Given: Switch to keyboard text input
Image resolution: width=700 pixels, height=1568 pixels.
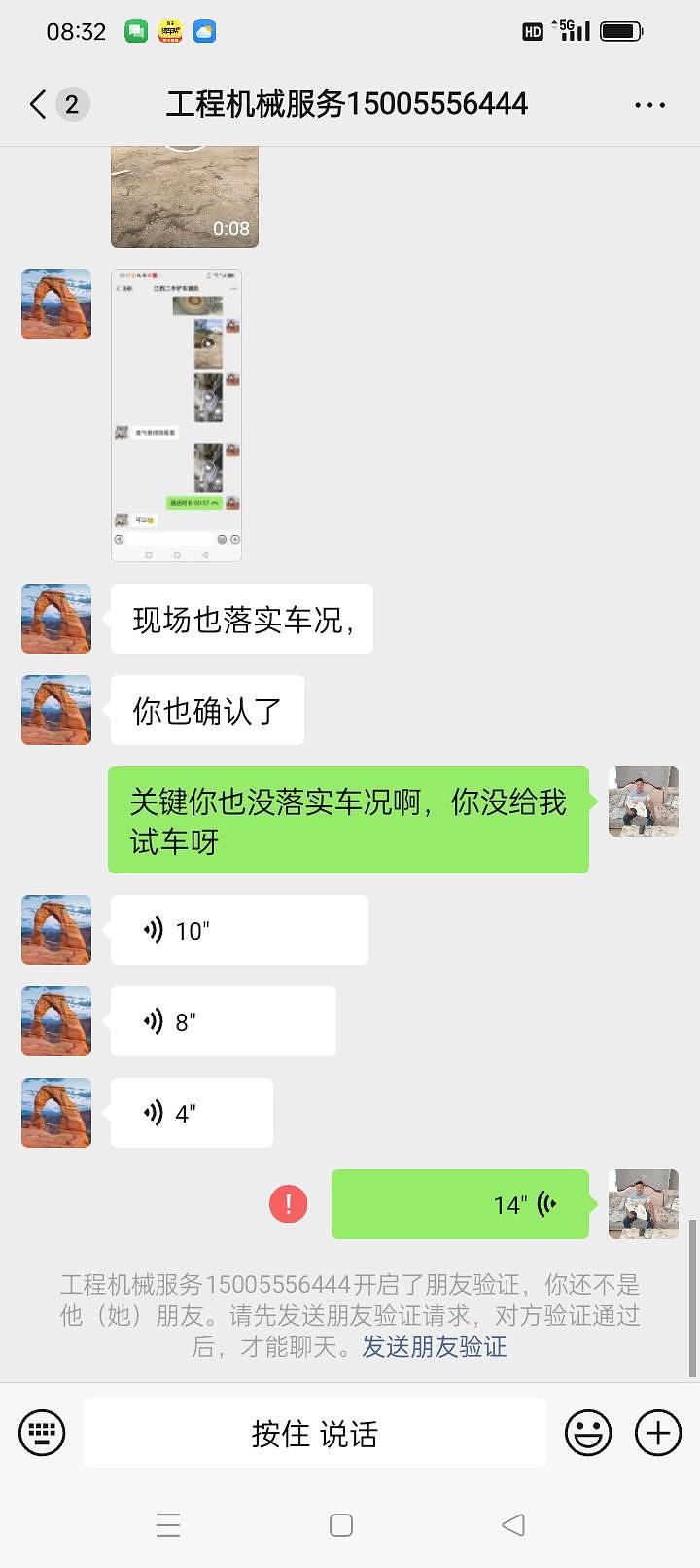Looking at the screenshot, I should (42, 1433).
